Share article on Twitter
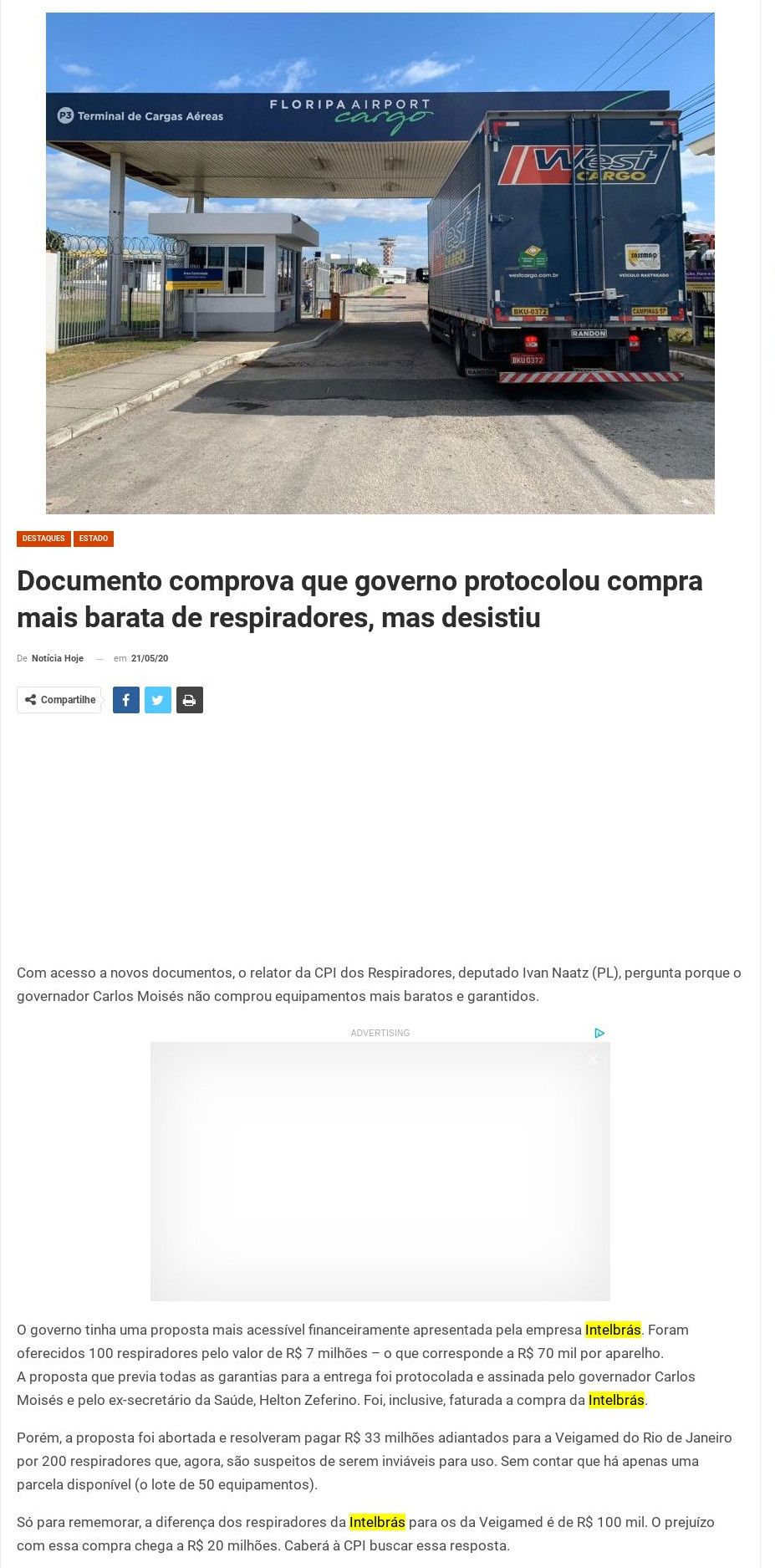This screenshot has width=775, height=1568. tap(158, 700)
